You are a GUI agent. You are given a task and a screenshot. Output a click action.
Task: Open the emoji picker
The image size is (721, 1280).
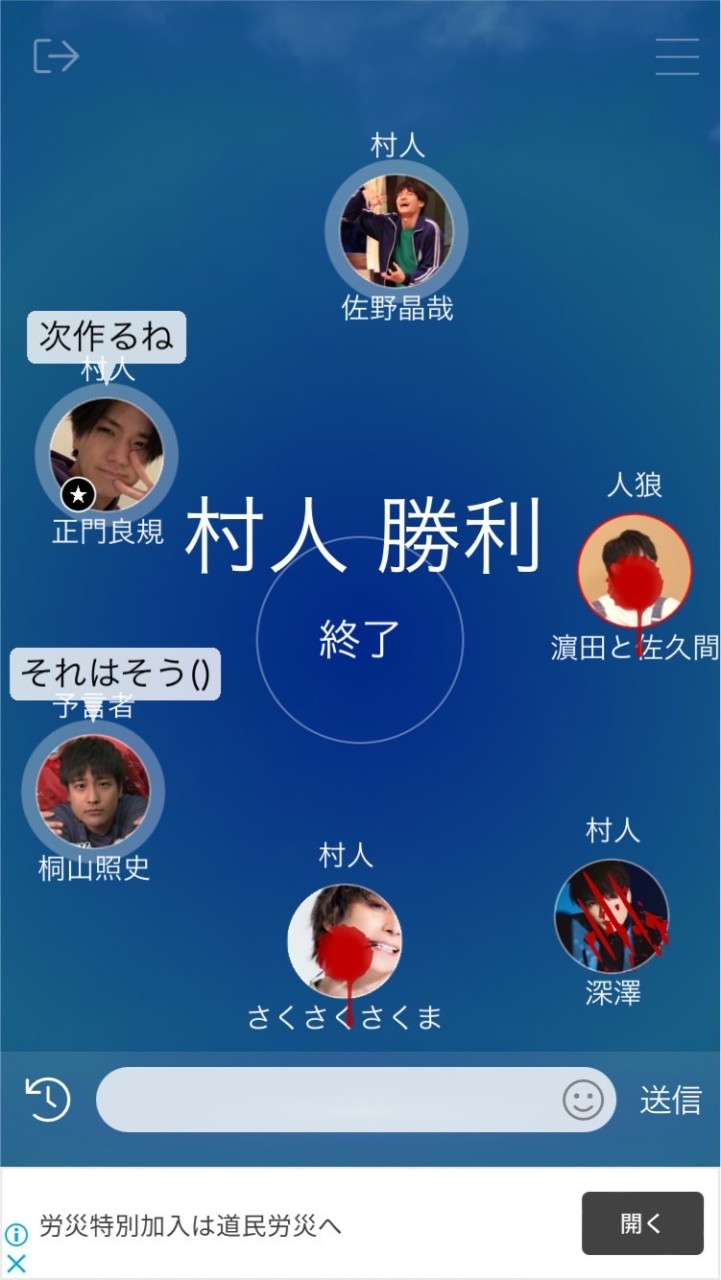coord(583,1100)
